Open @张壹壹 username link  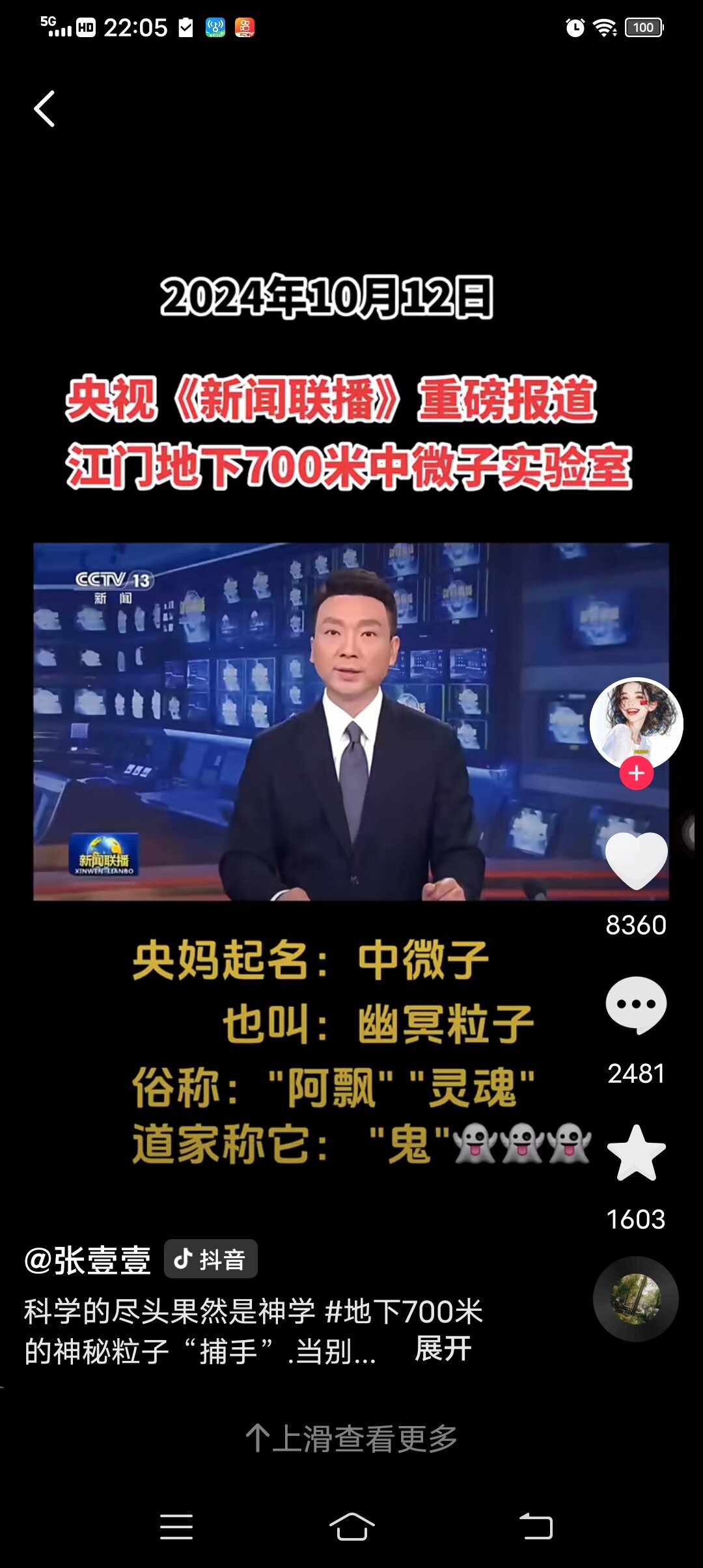[x=88, y=1259]
